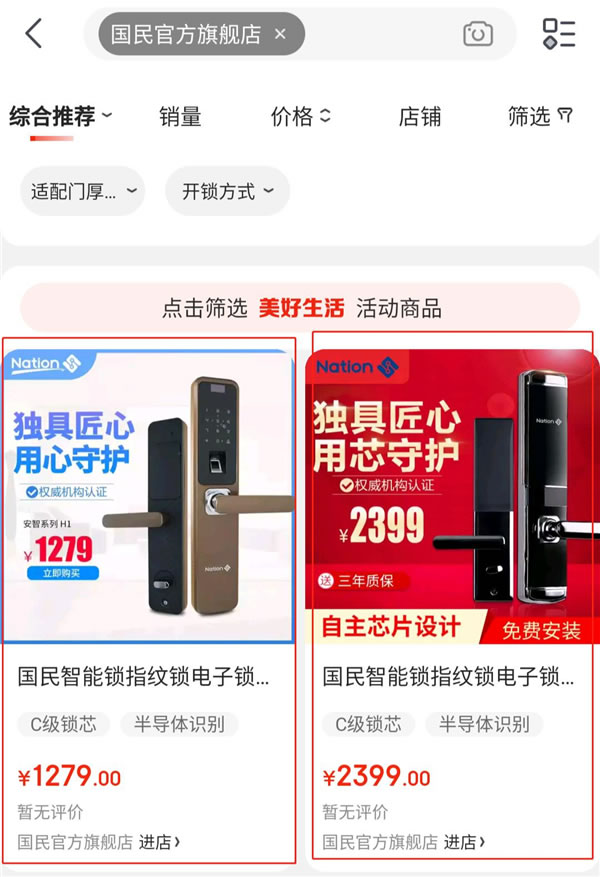Go back using the top-left arrow
Image resolution: width=600 pixels, height=877 pixels.
(34, 34)
